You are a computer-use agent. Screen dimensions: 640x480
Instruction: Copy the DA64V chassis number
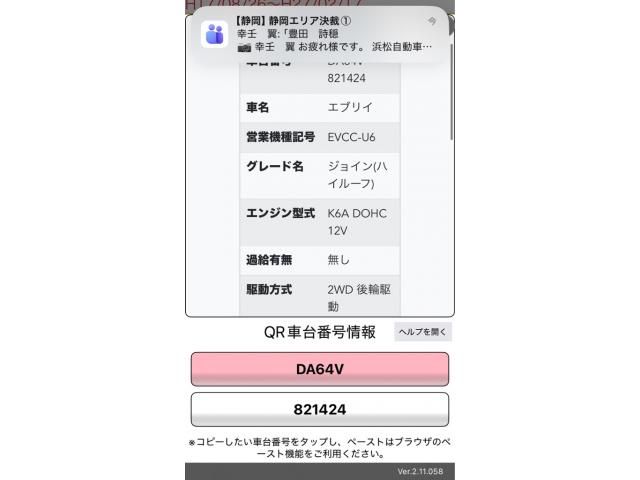[x=320, y=369]
